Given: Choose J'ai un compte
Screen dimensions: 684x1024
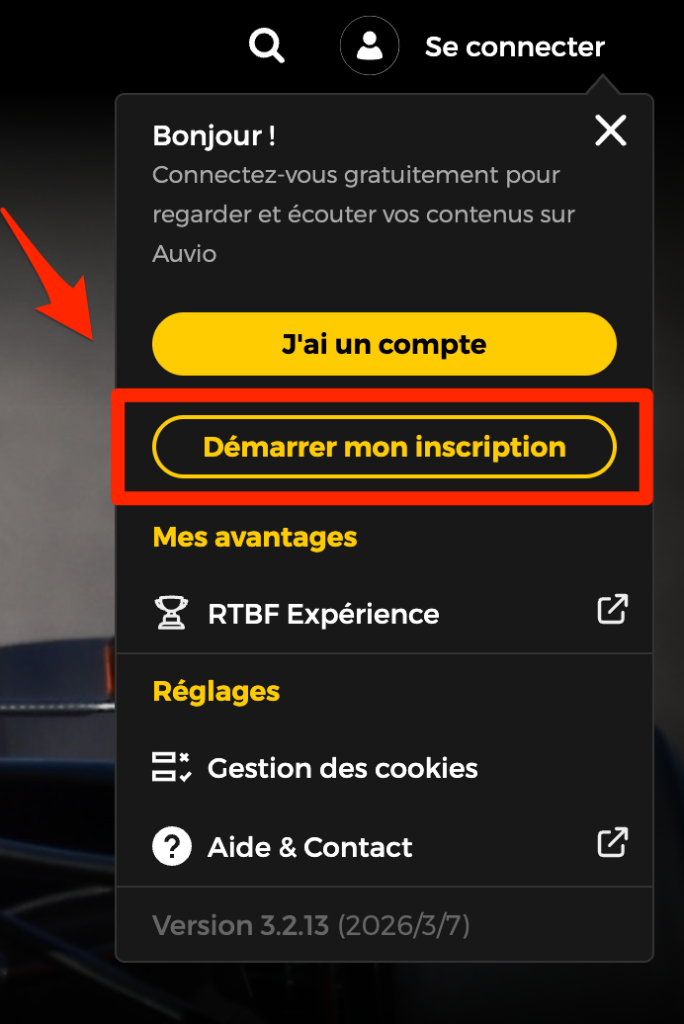Looking at the screenshot, I should [384, 344].
